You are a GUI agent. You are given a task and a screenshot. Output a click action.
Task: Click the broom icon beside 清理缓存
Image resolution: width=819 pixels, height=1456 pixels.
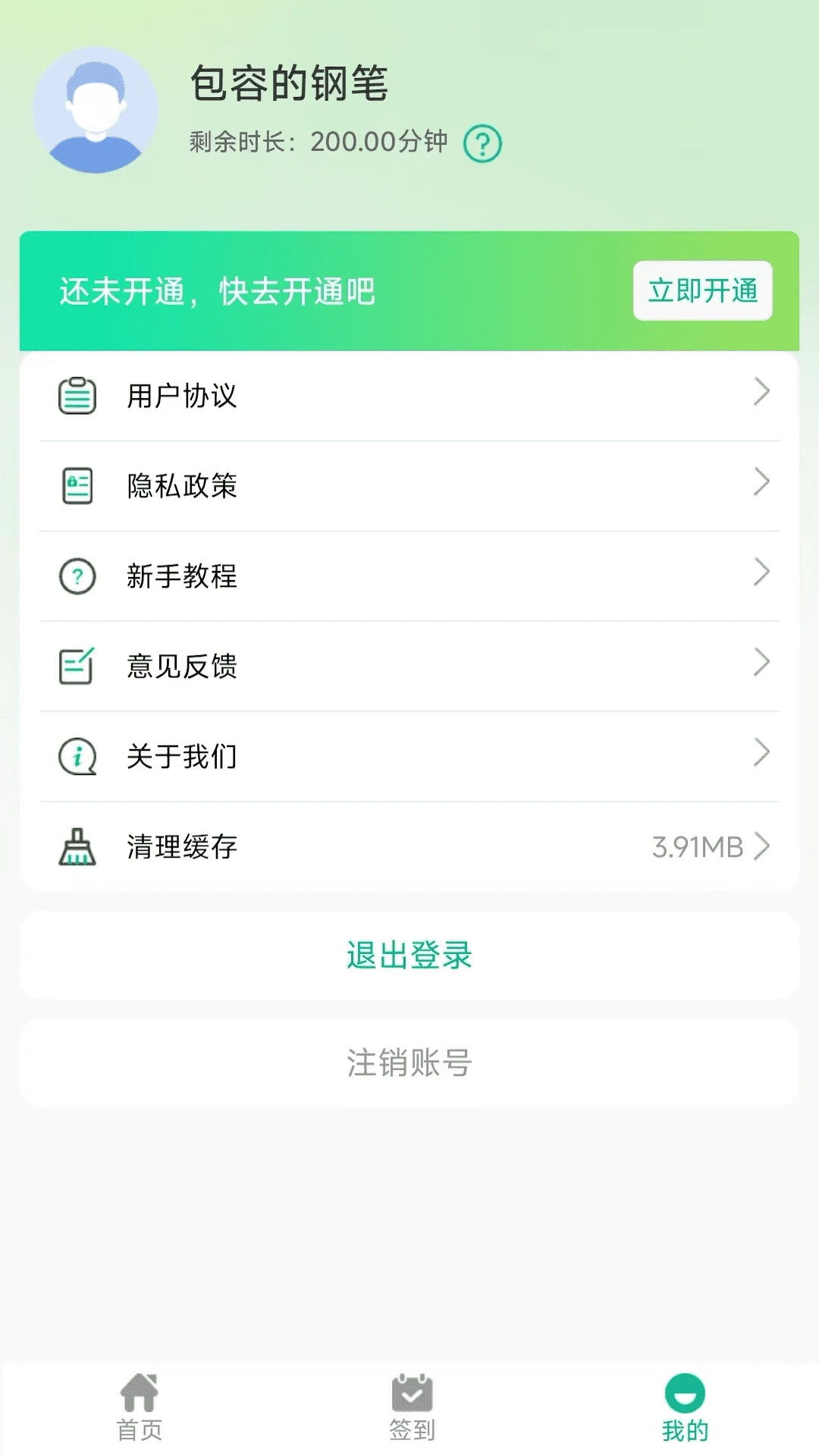click(x=77, y=848)
